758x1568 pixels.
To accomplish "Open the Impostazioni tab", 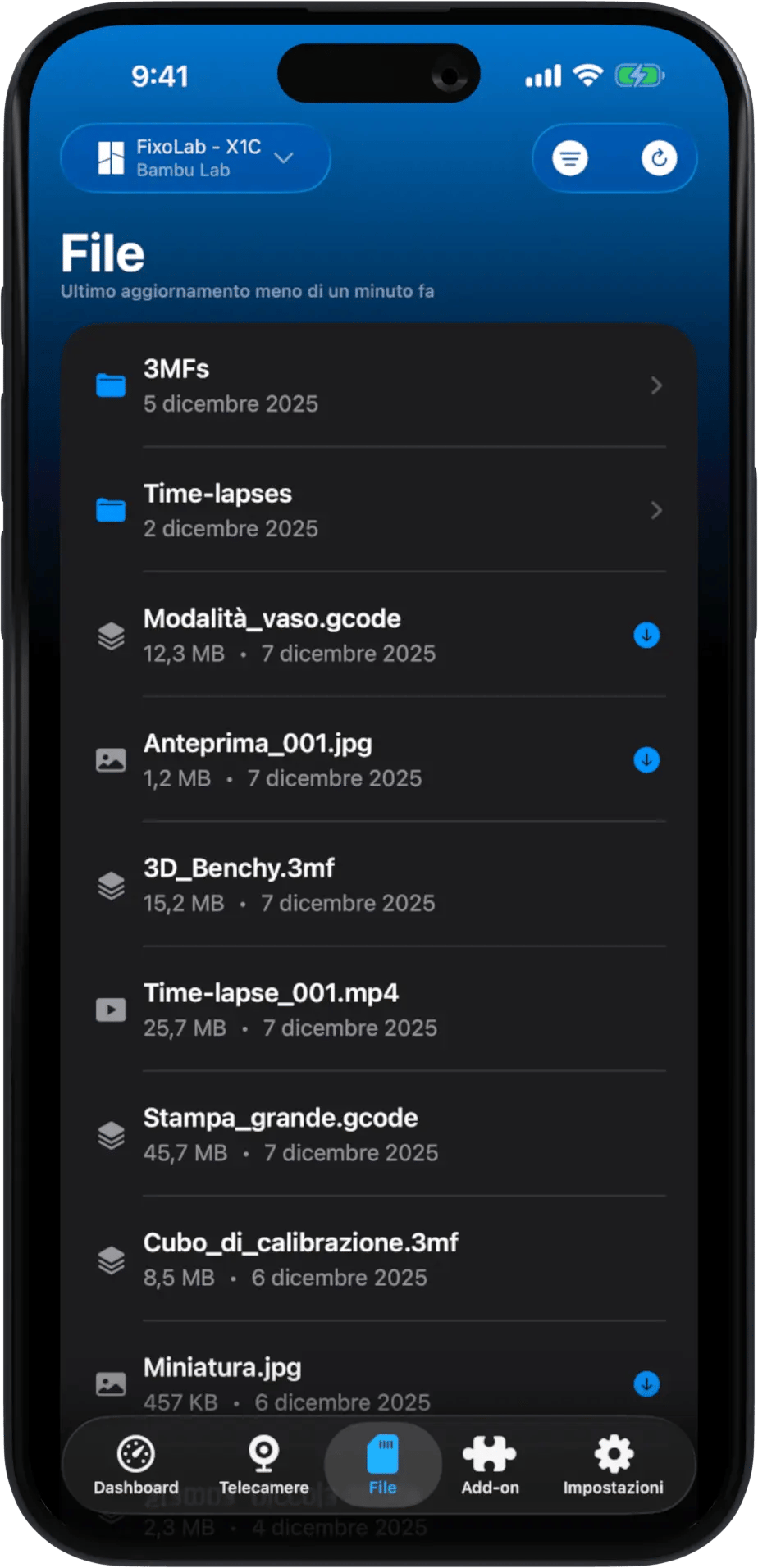I will [x=613, y=1465].
